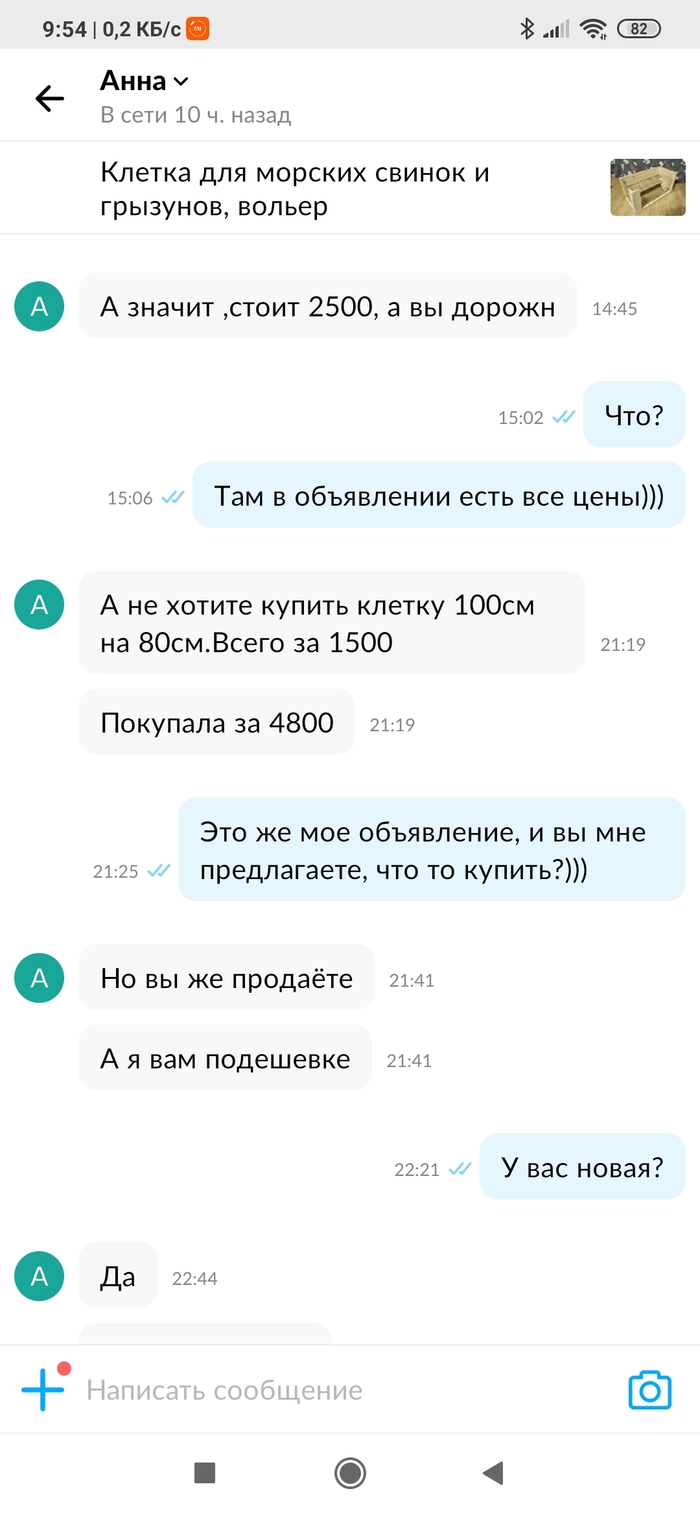The height and width of the screenshot is (1517, 700).
Task: Tap Анна's avatar beside the 2500 message
Action: [39, 306]
